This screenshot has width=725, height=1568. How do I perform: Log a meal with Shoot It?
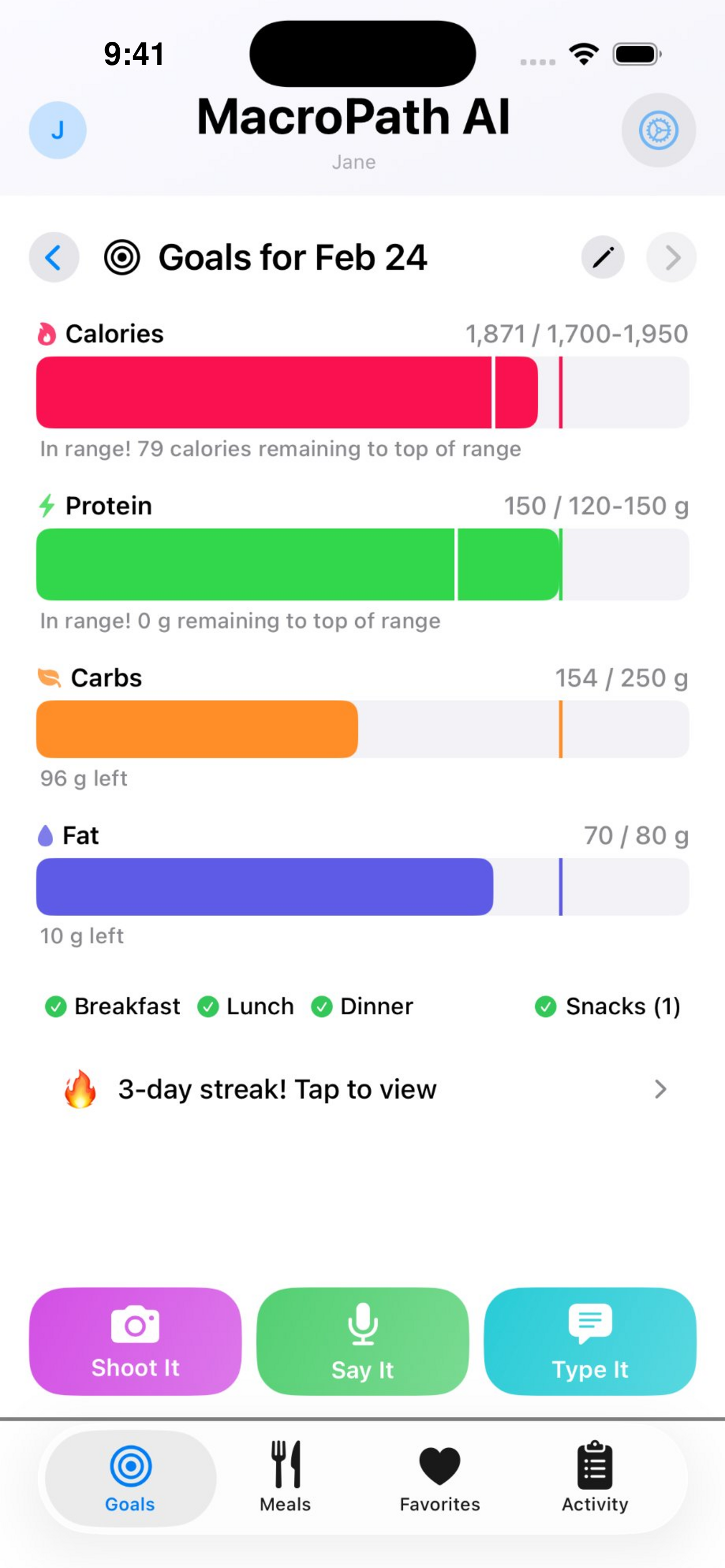click(135, 1341)
